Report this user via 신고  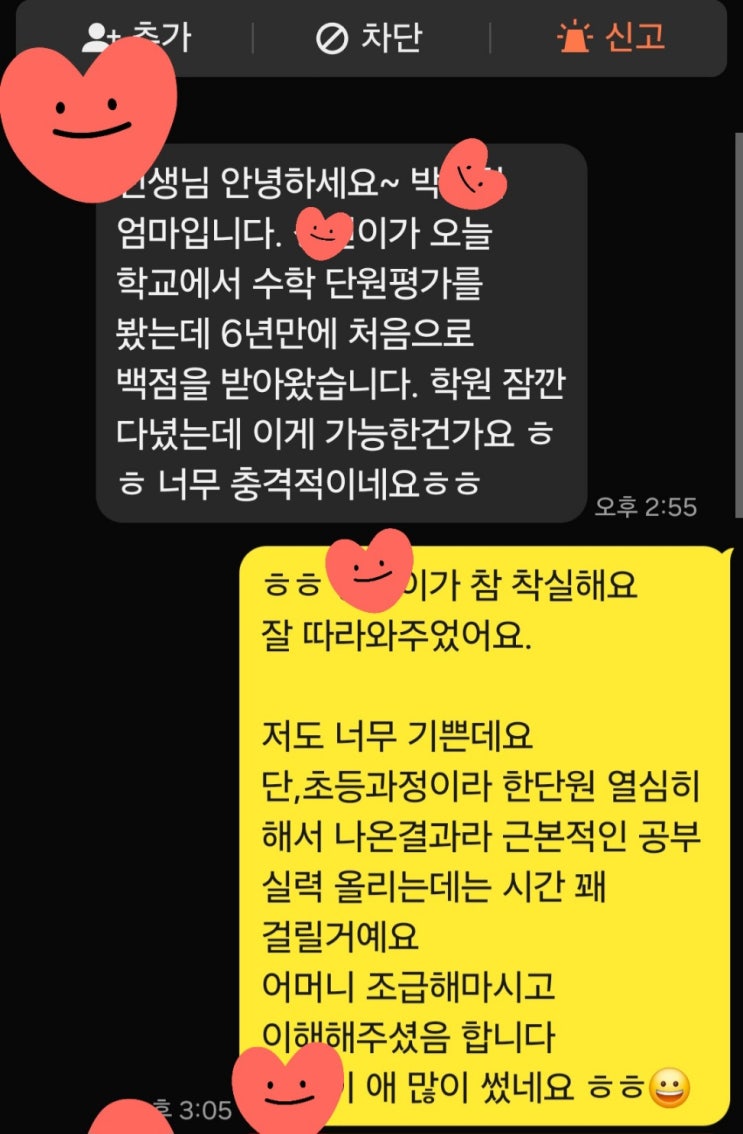[x=611, y=38]
